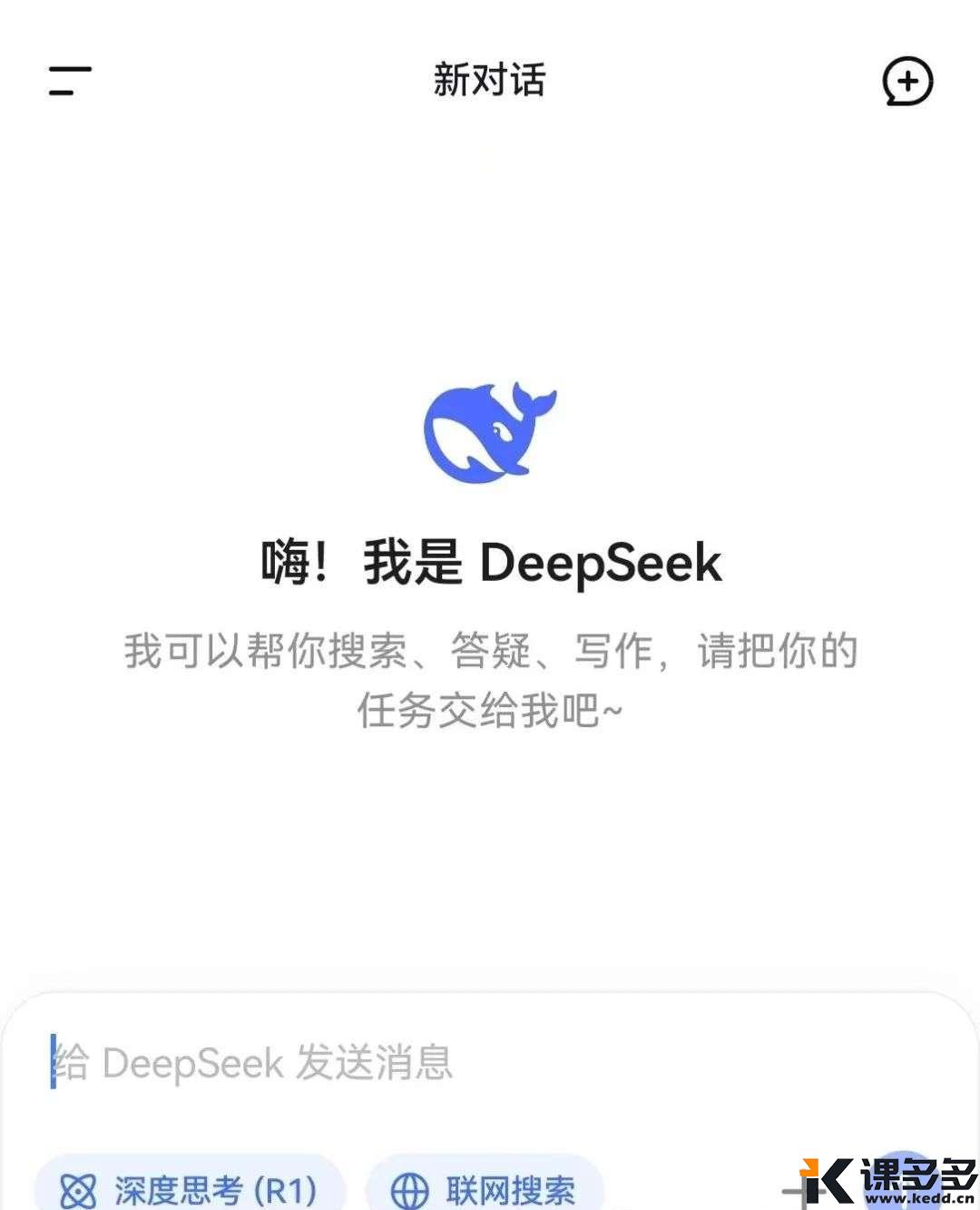
Task: Enable 深度思考 (R1) mode
Action: 190,1187
